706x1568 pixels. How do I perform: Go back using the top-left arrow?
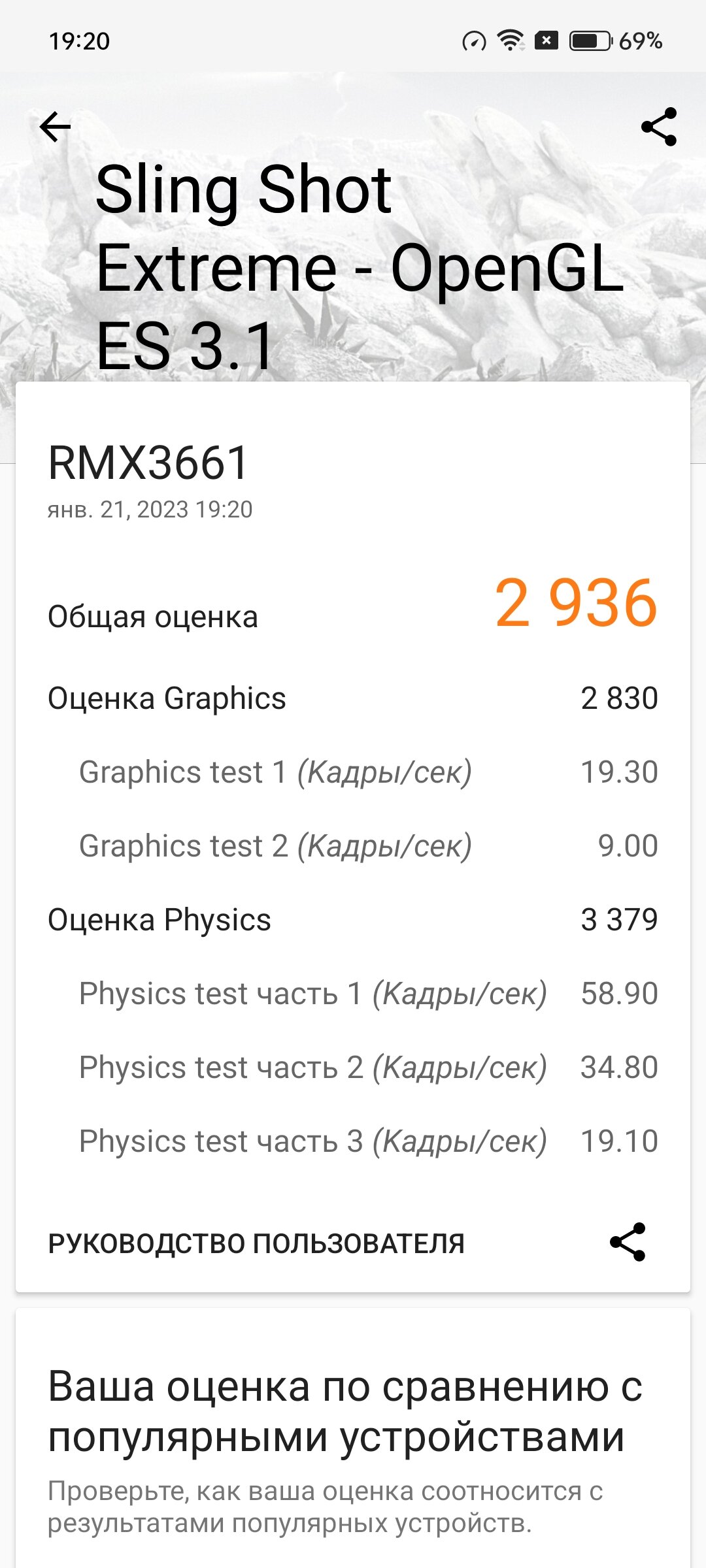tap(55, 127)
